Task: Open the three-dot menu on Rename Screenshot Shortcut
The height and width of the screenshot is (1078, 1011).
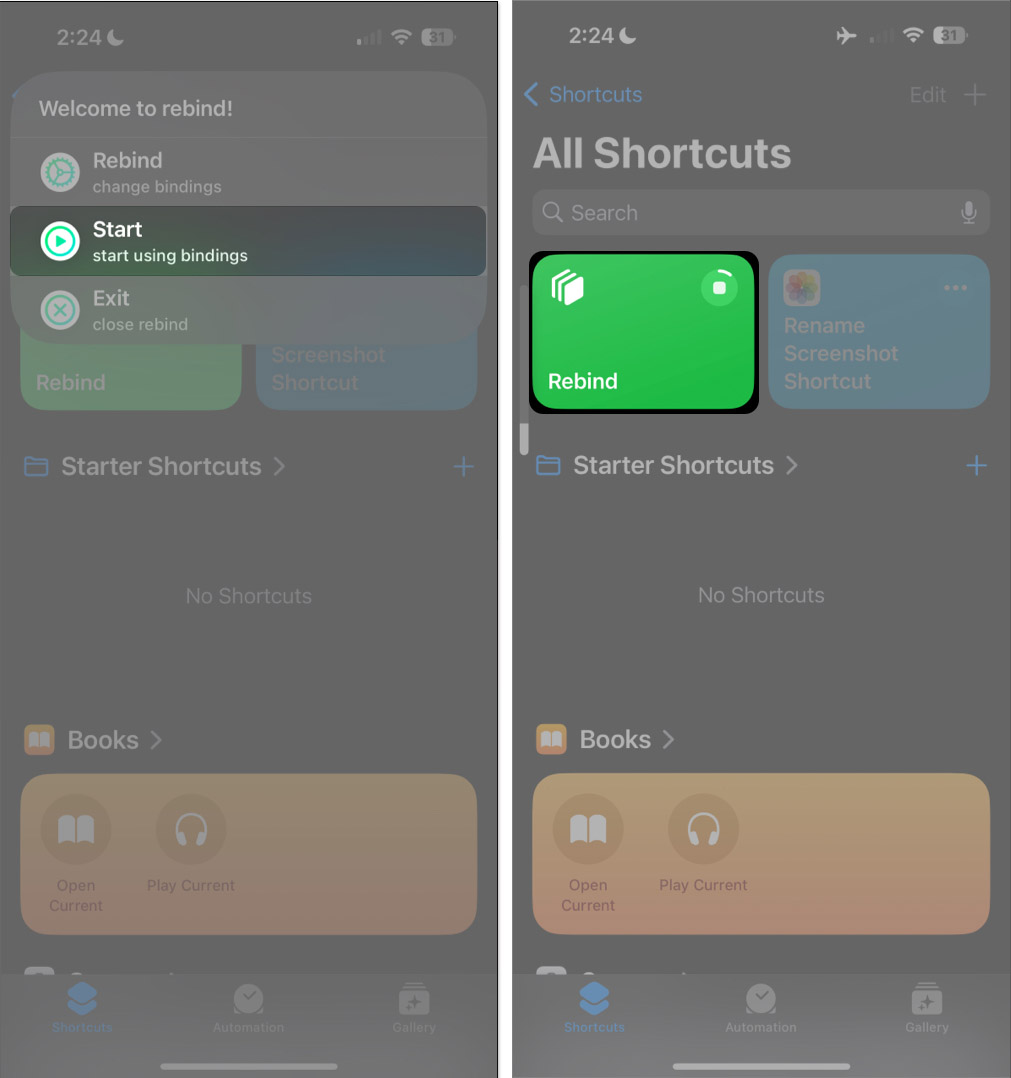Action: [x=955, y=288]
